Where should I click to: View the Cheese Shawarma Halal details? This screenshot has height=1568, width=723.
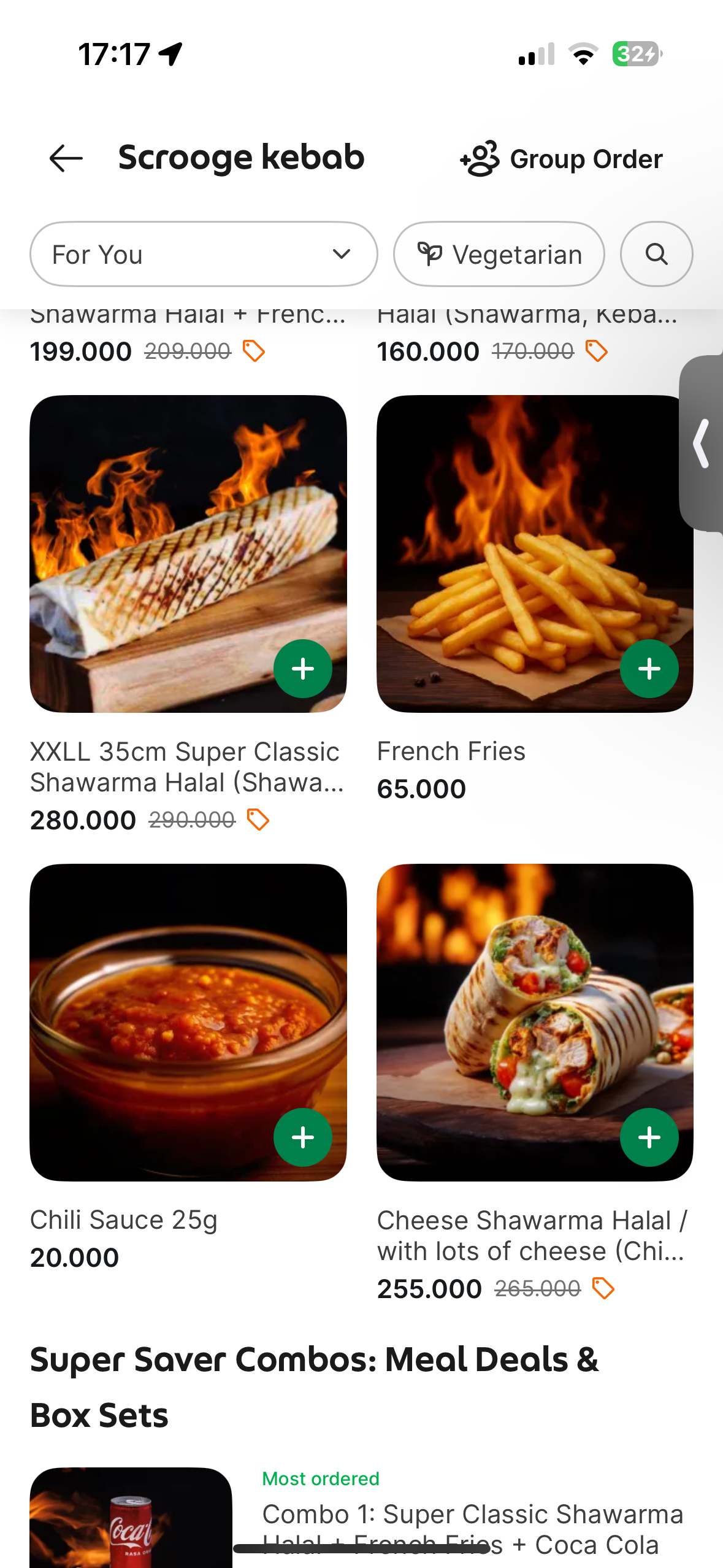535,1083
